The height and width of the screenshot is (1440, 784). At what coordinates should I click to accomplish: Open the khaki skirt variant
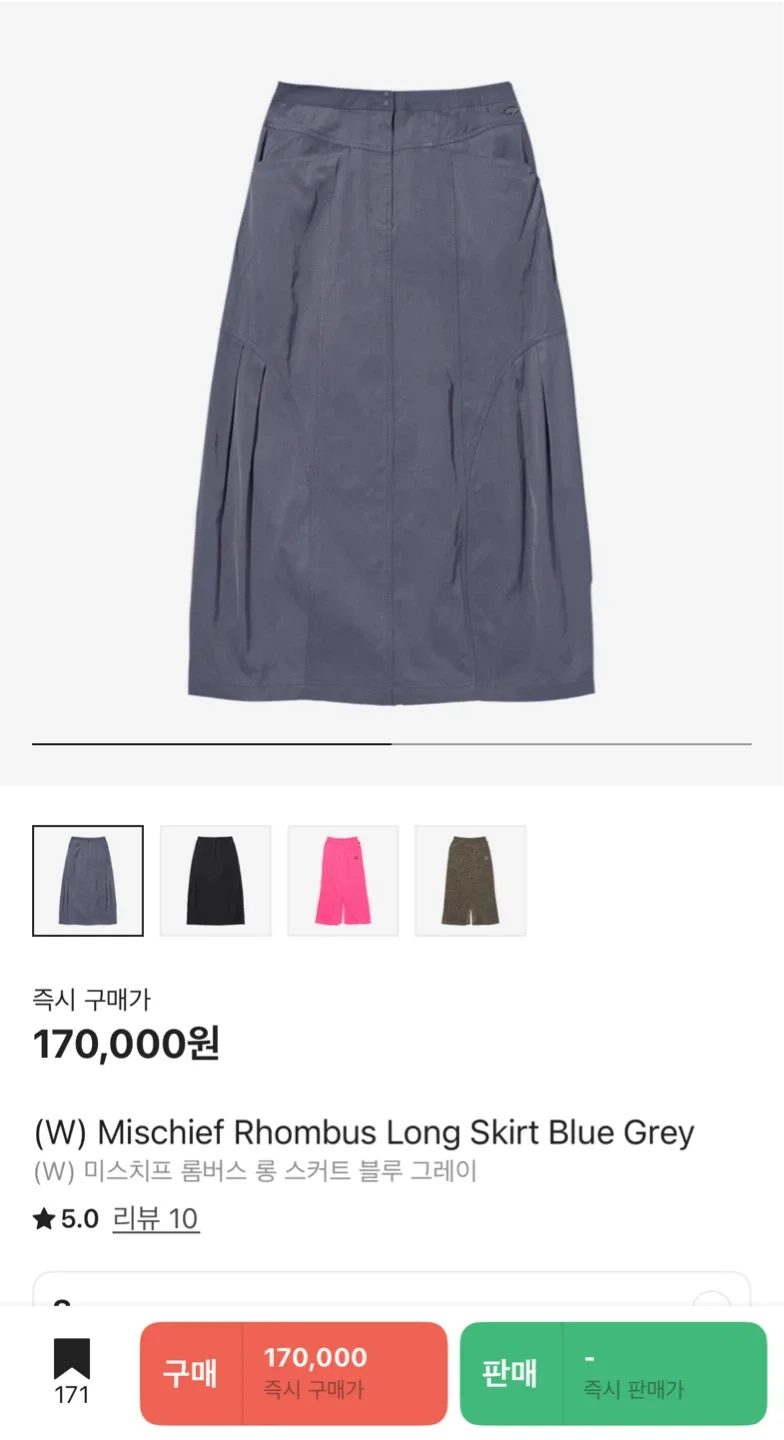(x=470, y=880)
